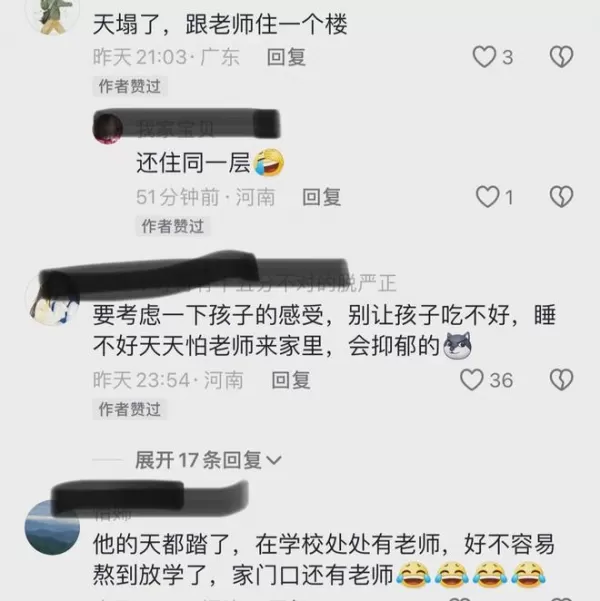Like the reply "还住同一层"
Screen dimensions: 600x601
487,197
